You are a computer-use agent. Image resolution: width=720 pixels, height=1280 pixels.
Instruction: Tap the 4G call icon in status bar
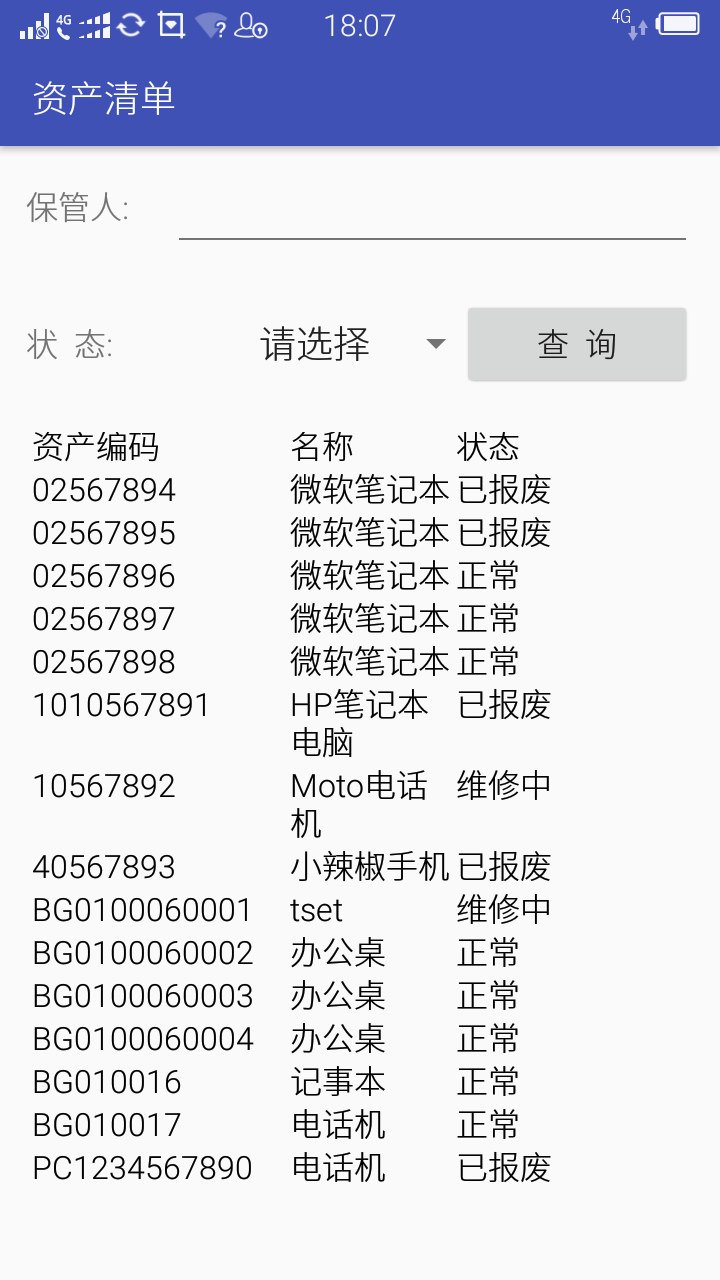(60, 25)
